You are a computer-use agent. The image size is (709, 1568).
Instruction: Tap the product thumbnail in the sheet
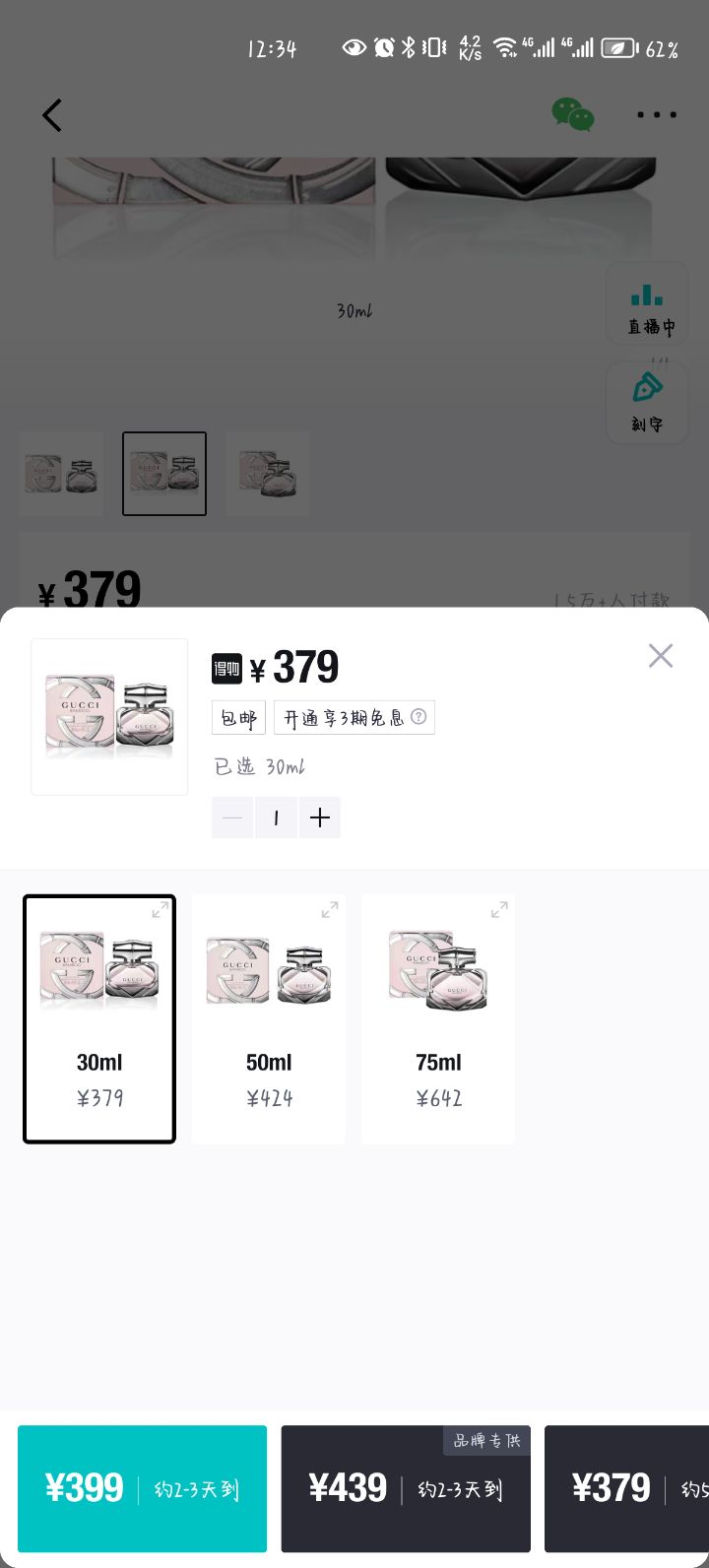[x=109, y=716]
